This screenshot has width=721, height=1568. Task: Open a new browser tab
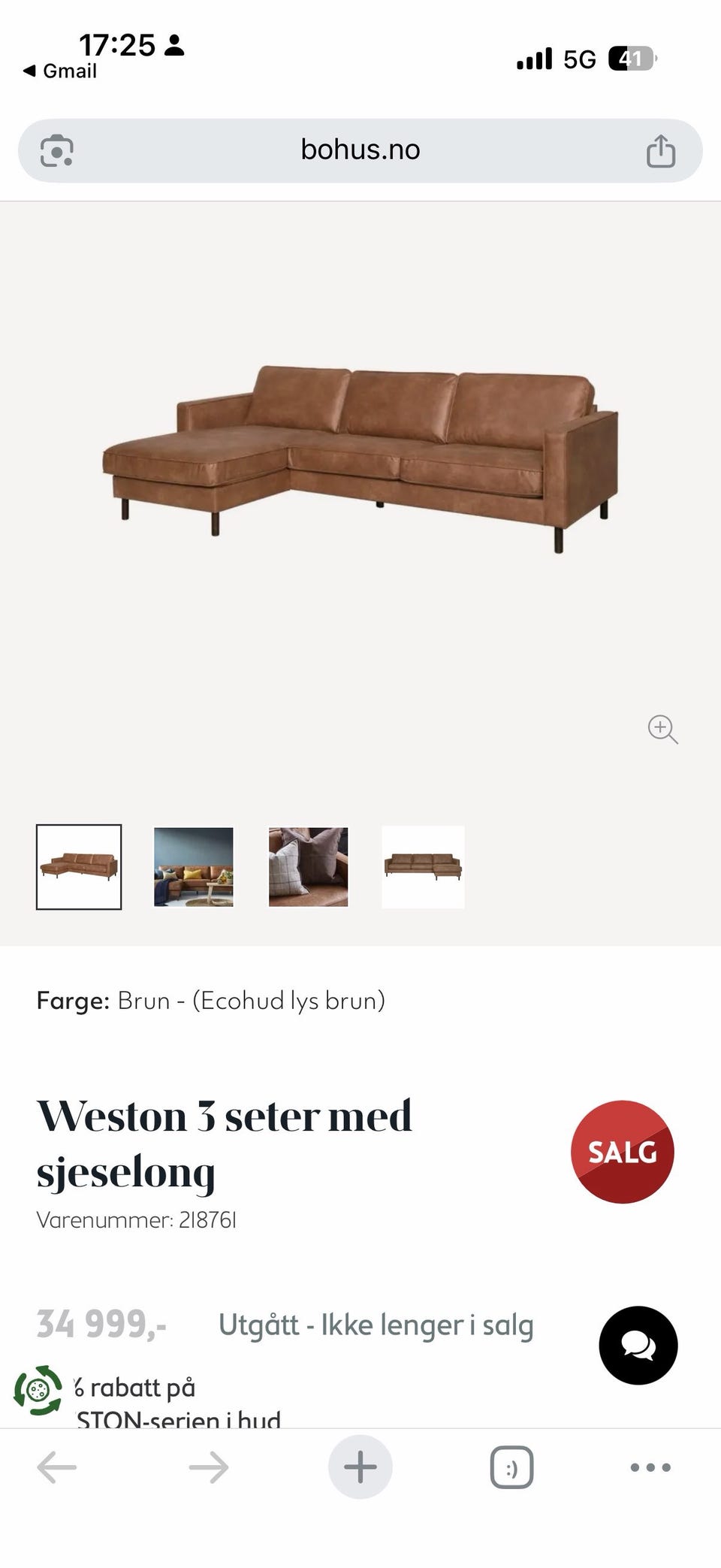pyautogui.click(x=360, y=1467)
